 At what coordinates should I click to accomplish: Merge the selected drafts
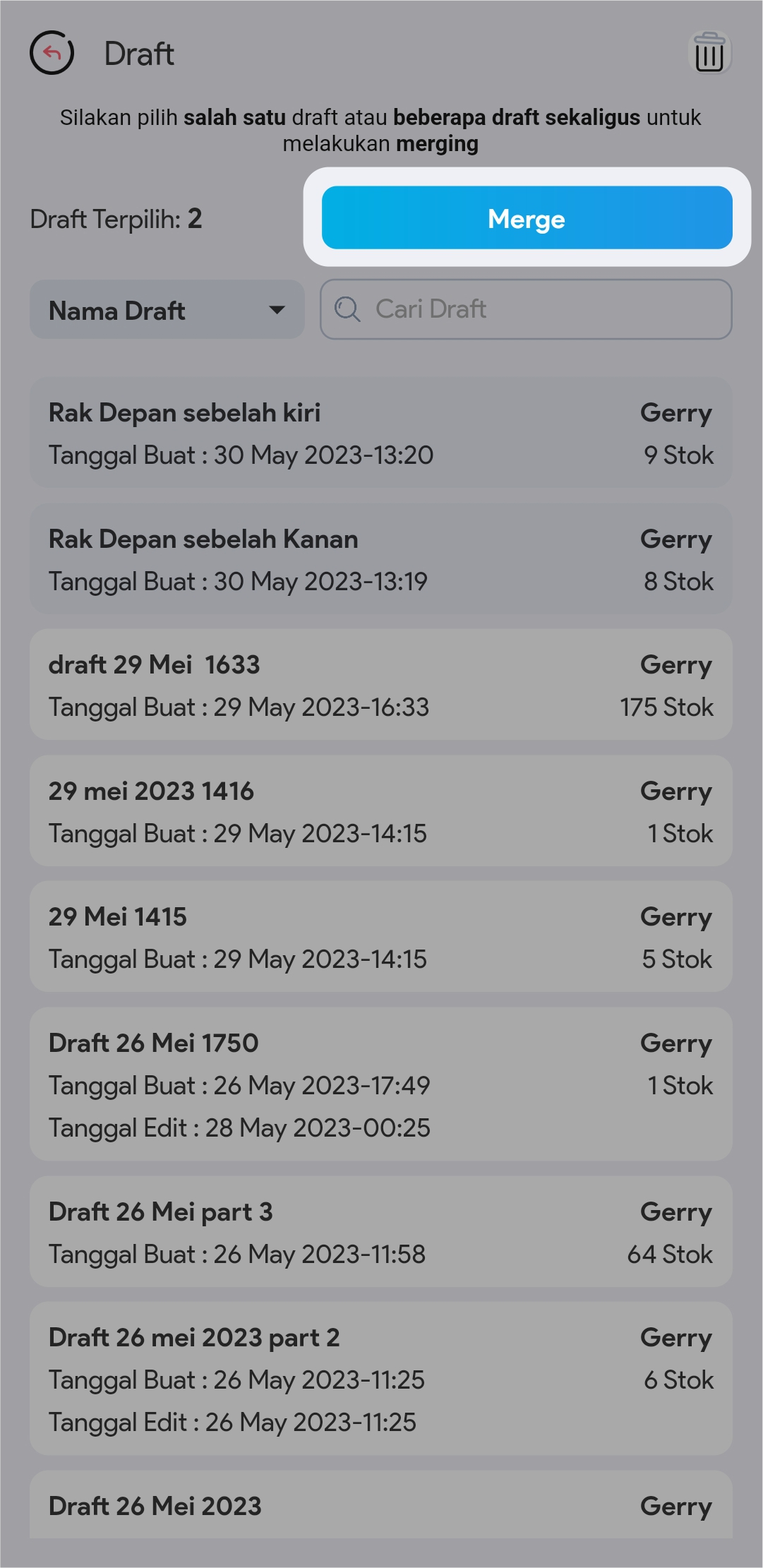coord(527,218)
